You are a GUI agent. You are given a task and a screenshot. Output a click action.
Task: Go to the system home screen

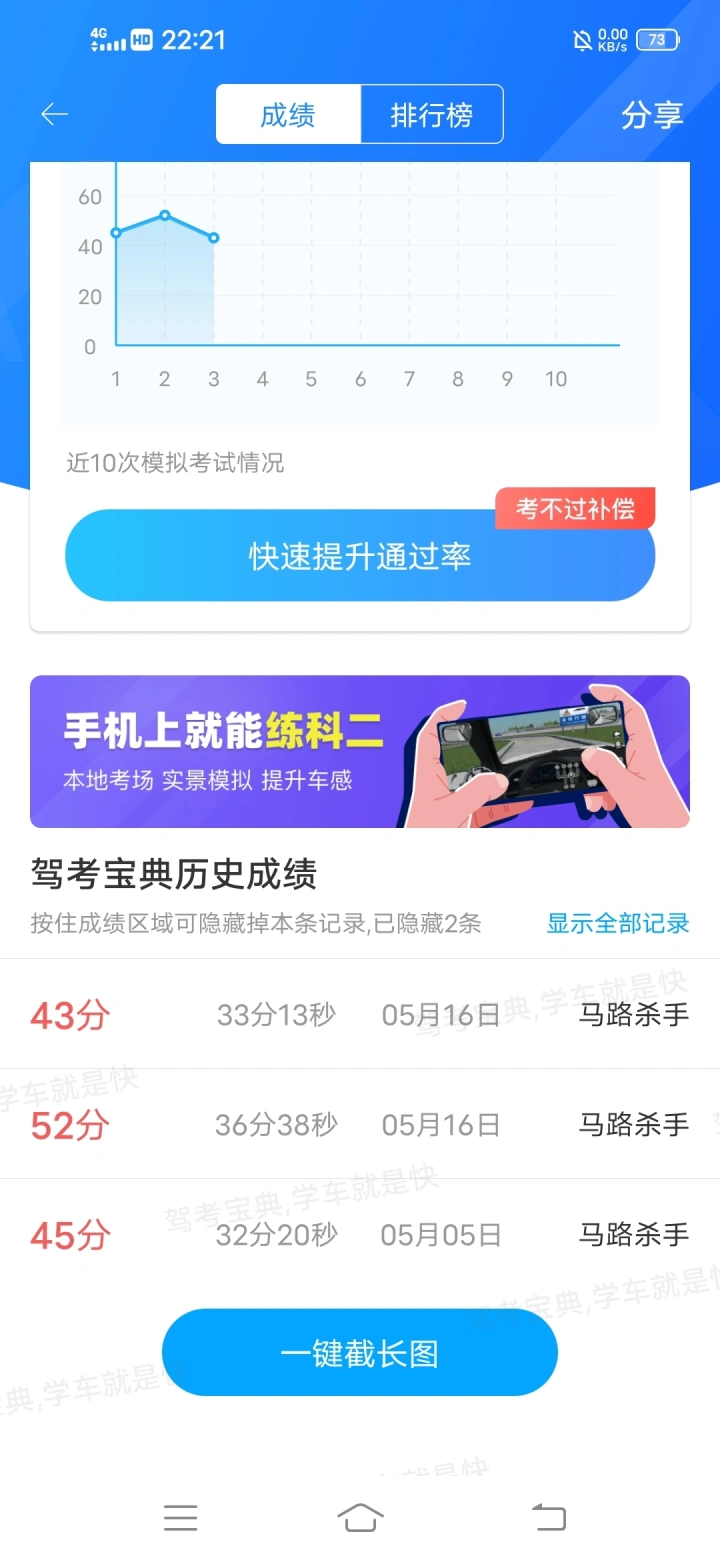tap(360, 1518)
